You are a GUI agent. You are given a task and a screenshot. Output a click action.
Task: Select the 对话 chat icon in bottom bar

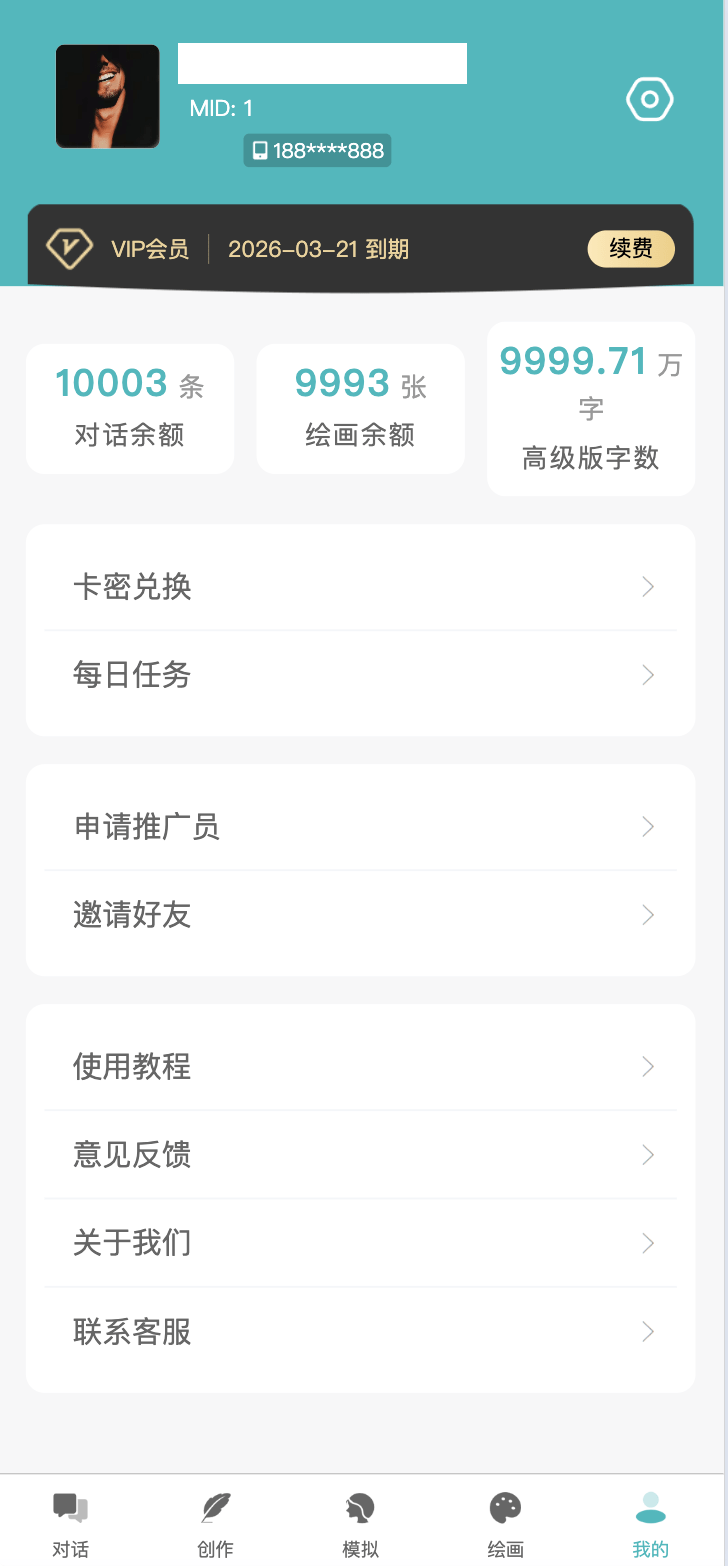tap(70, 1503)
